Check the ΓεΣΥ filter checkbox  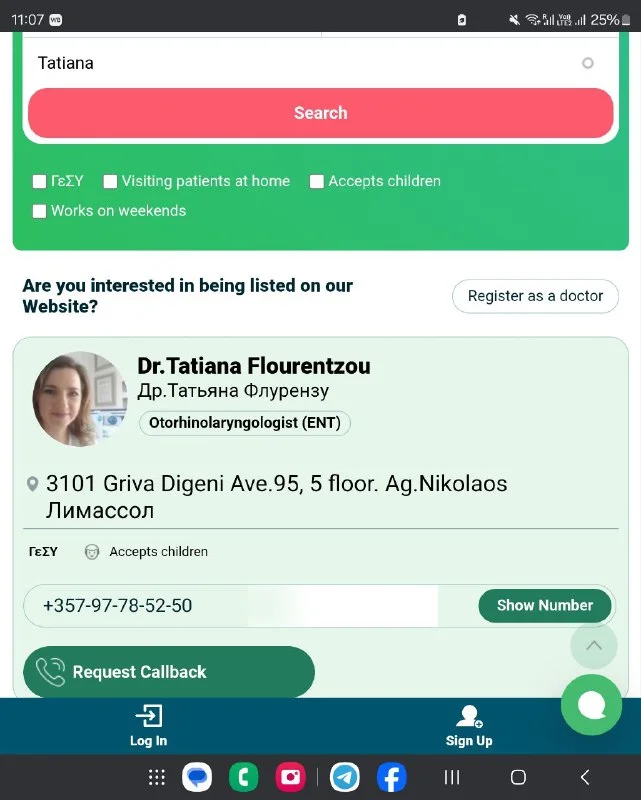40,182
